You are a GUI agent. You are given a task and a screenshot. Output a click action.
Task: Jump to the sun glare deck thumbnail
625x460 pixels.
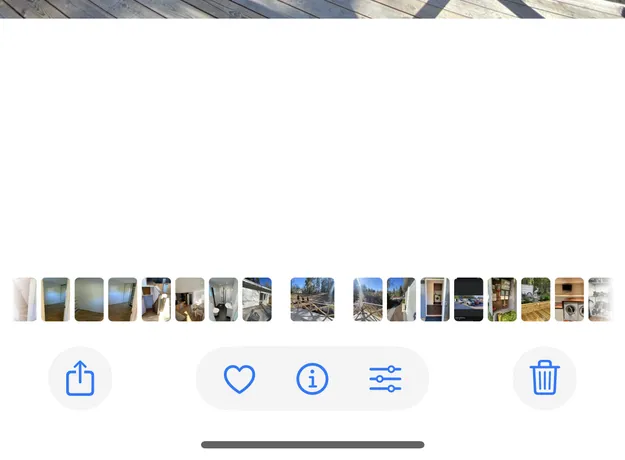[x=368, y=299]
